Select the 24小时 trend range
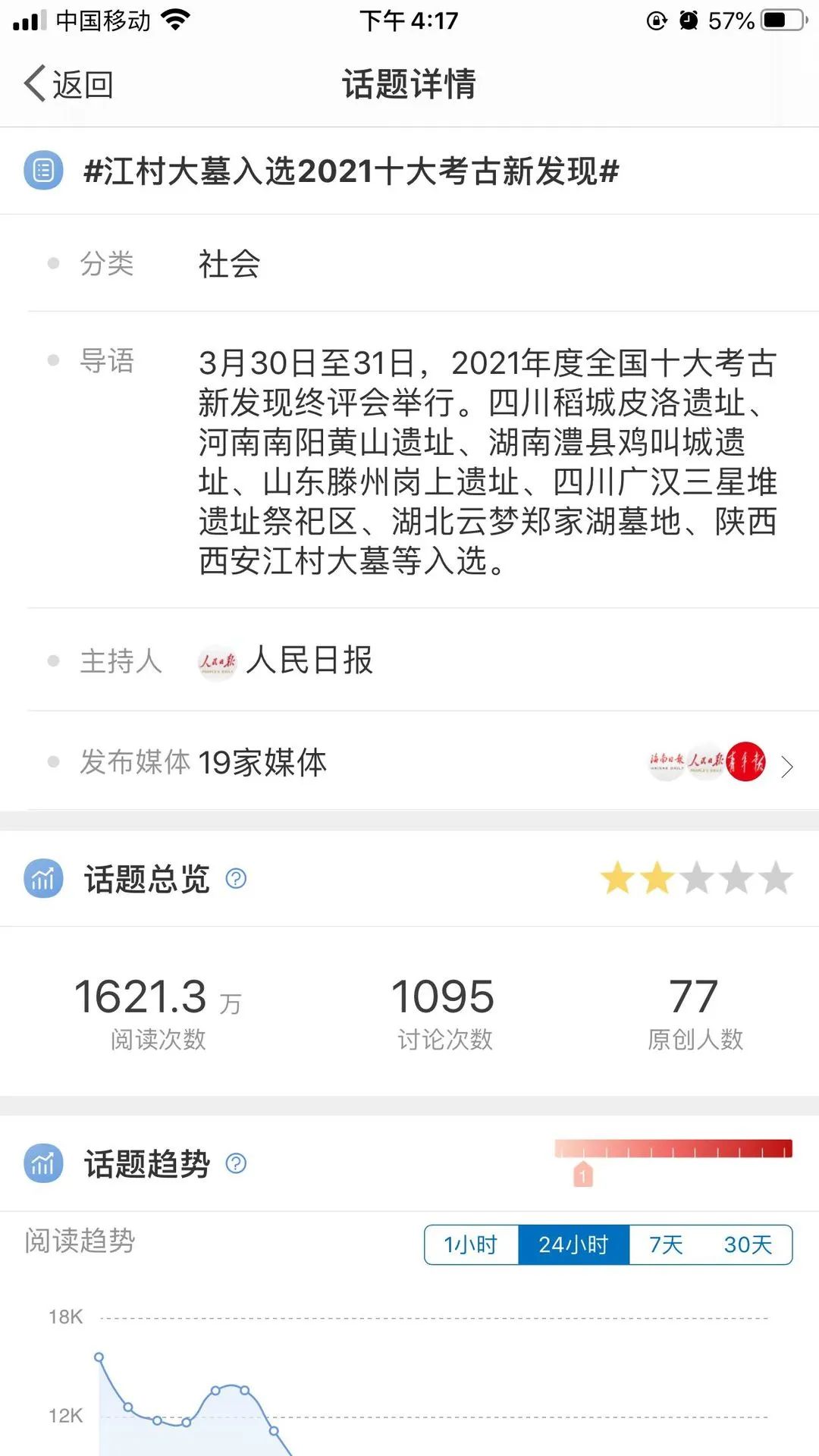This screenshot has height=1456, width=819. (573, 1244)
